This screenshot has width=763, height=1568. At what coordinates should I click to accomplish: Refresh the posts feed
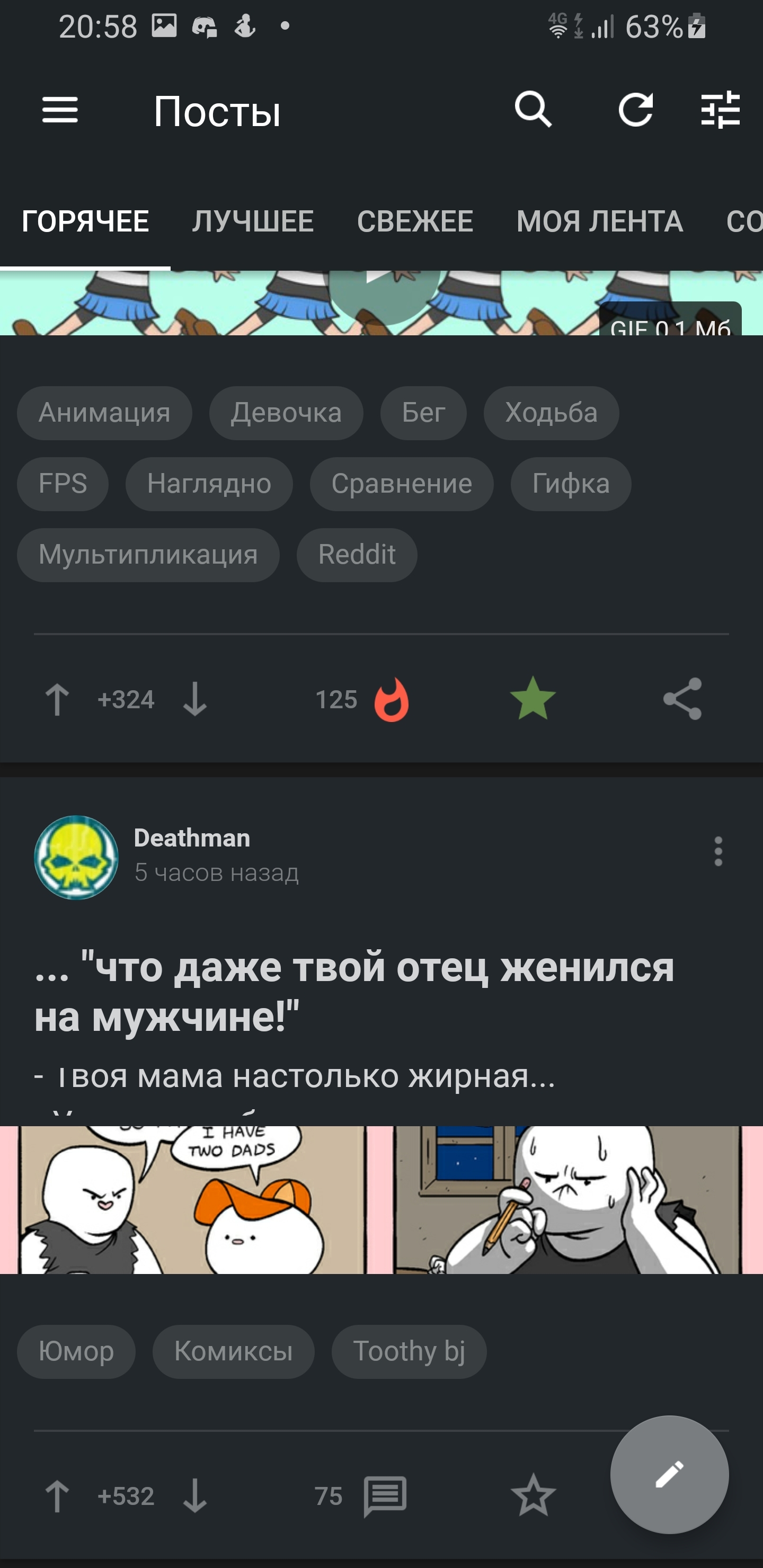point(635,110)
